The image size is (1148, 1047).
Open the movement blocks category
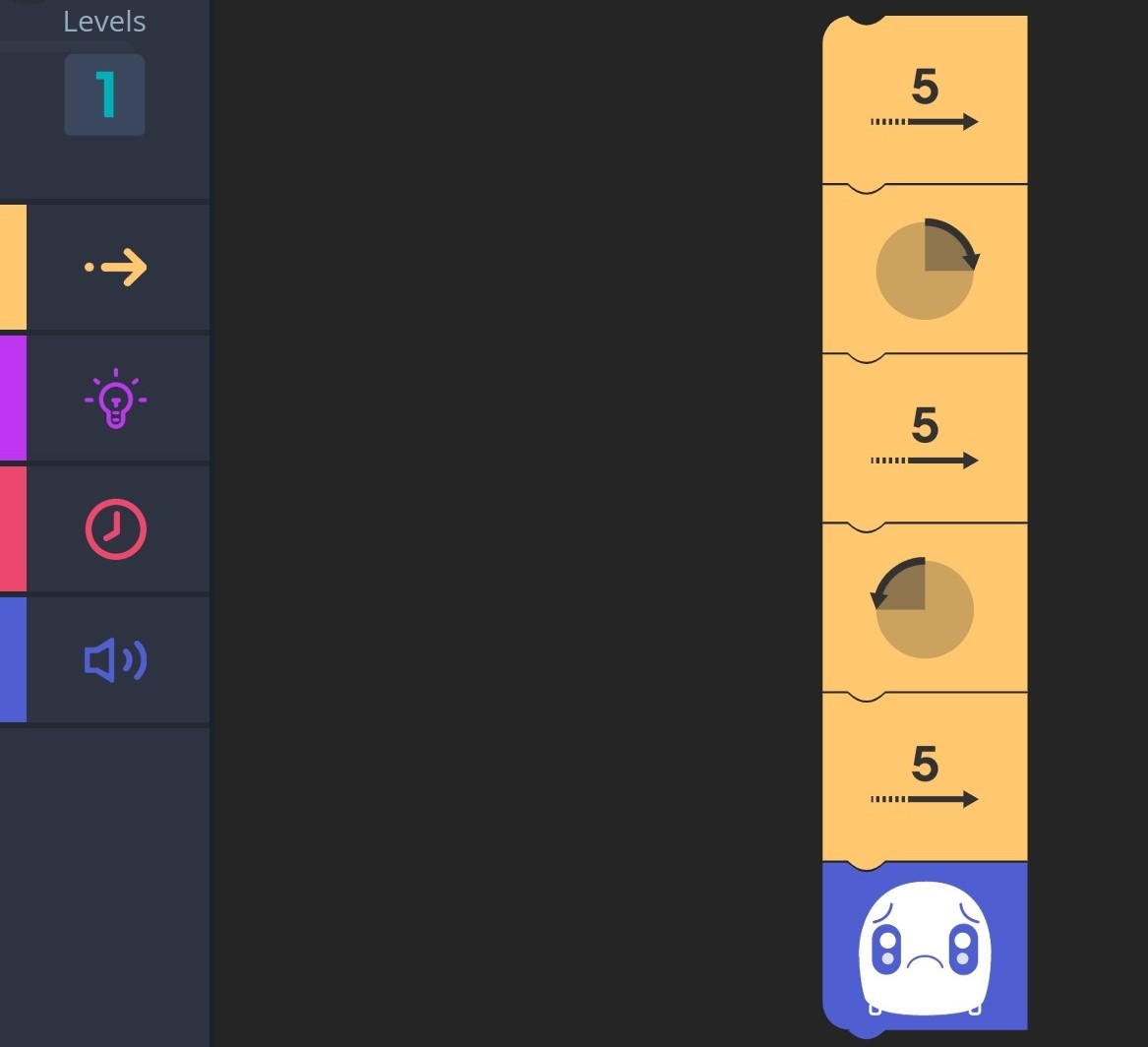click(115, 267)
